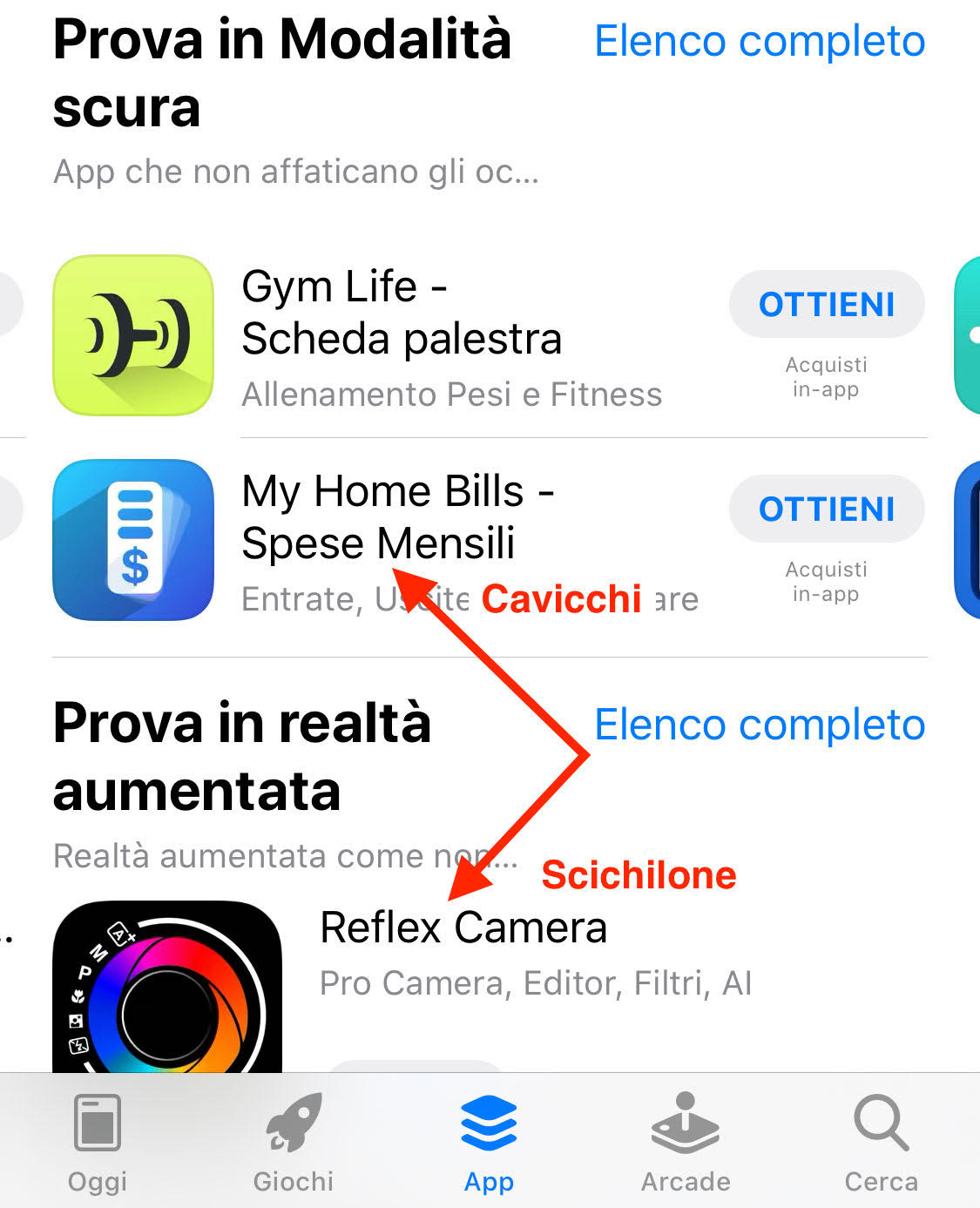980x1208 pixels.
Task: Go to the Arcade tab
Action: click(x=686, y=1143)
